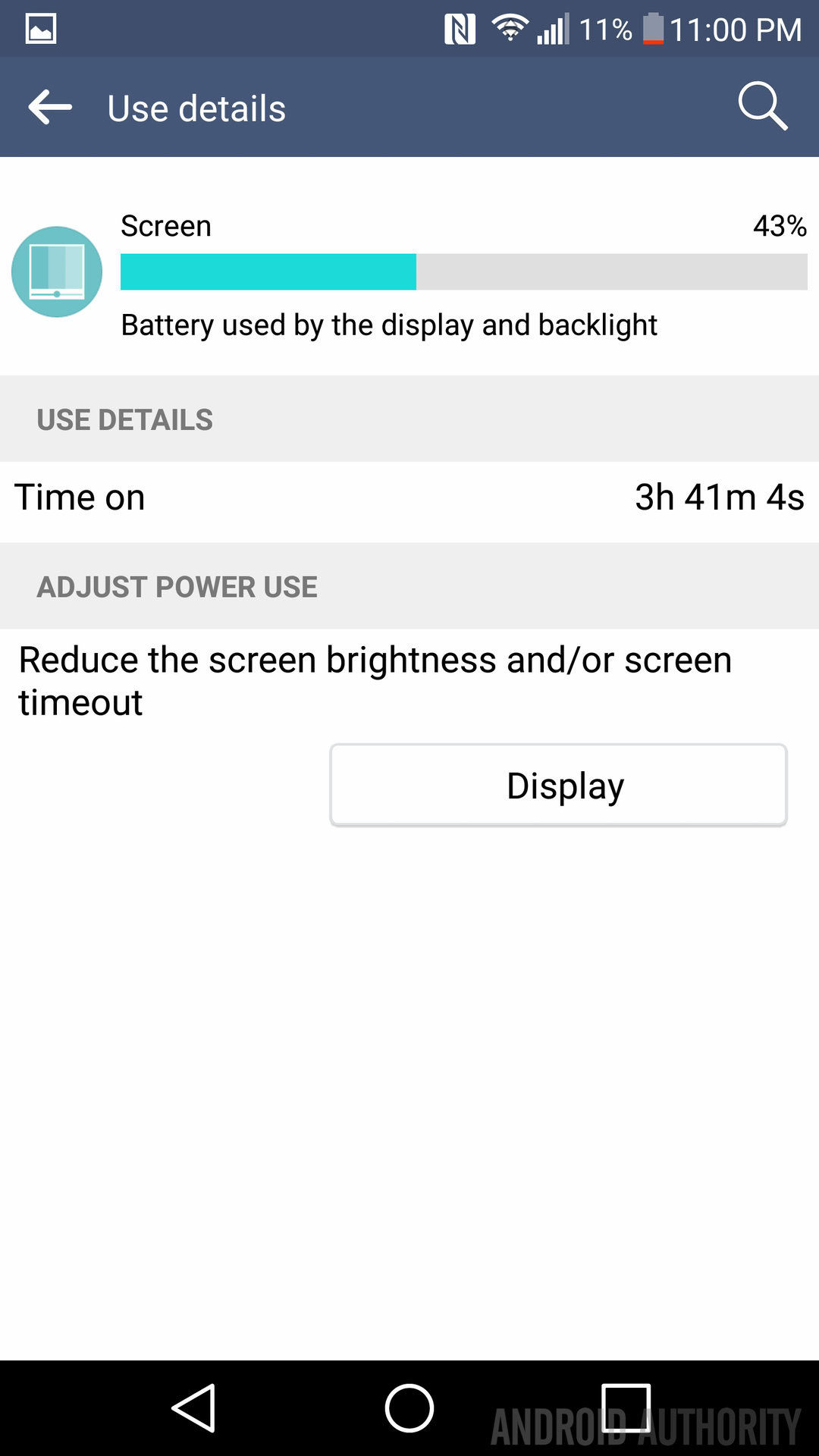819x1456 pixels.
Task: Go to the home screen
Action: [409, 1408]
